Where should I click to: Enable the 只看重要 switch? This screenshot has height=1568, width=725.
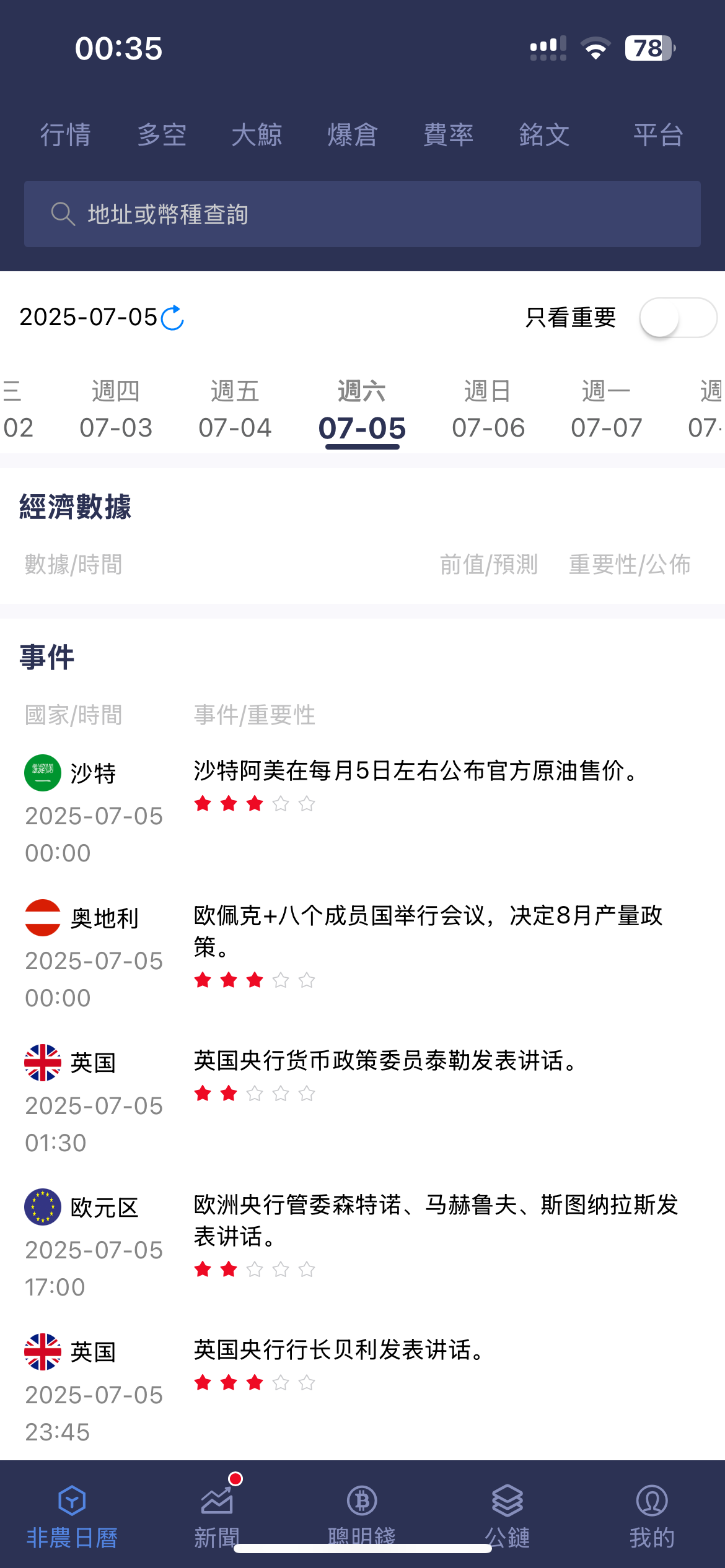(x=678, y=318)
